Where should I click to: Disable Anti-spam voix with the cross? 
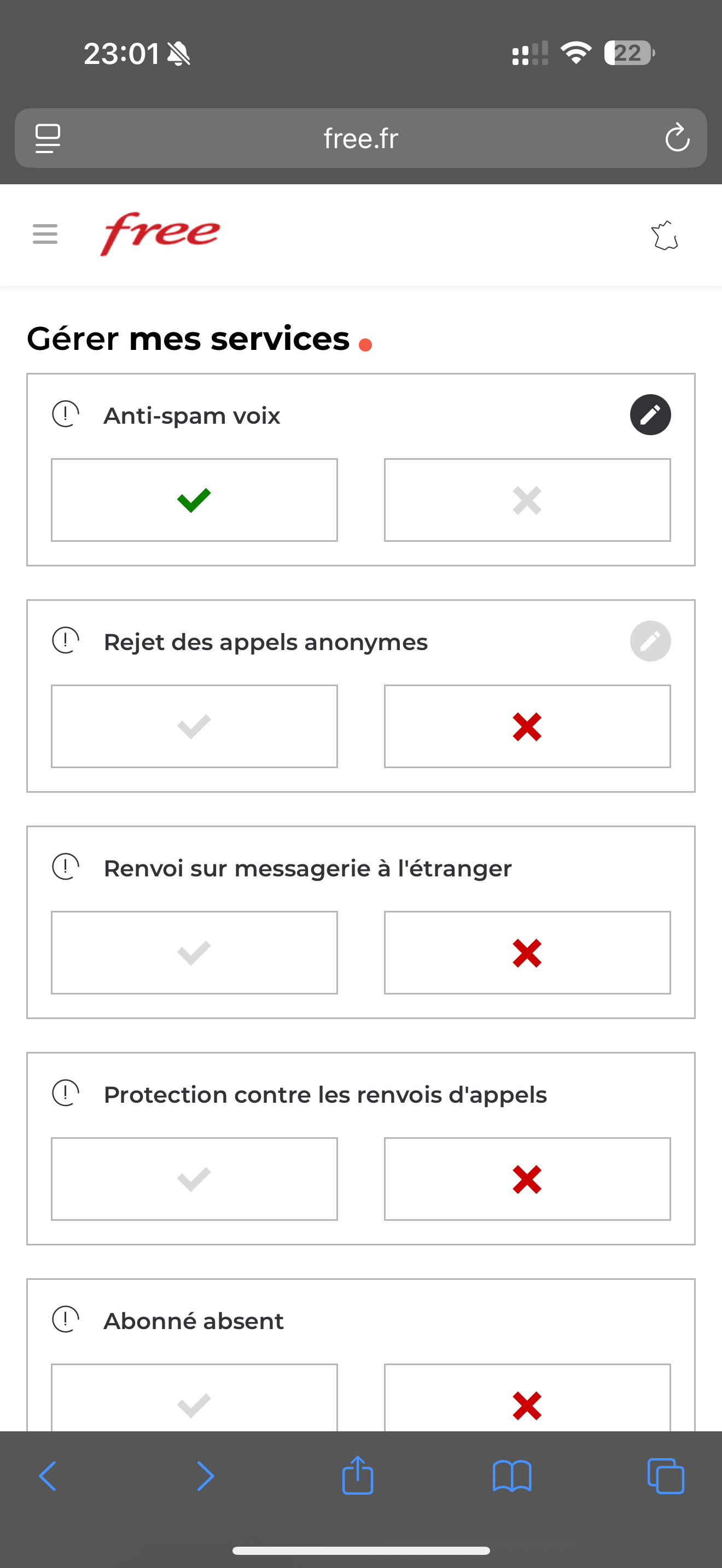click(x=527, y=500)
